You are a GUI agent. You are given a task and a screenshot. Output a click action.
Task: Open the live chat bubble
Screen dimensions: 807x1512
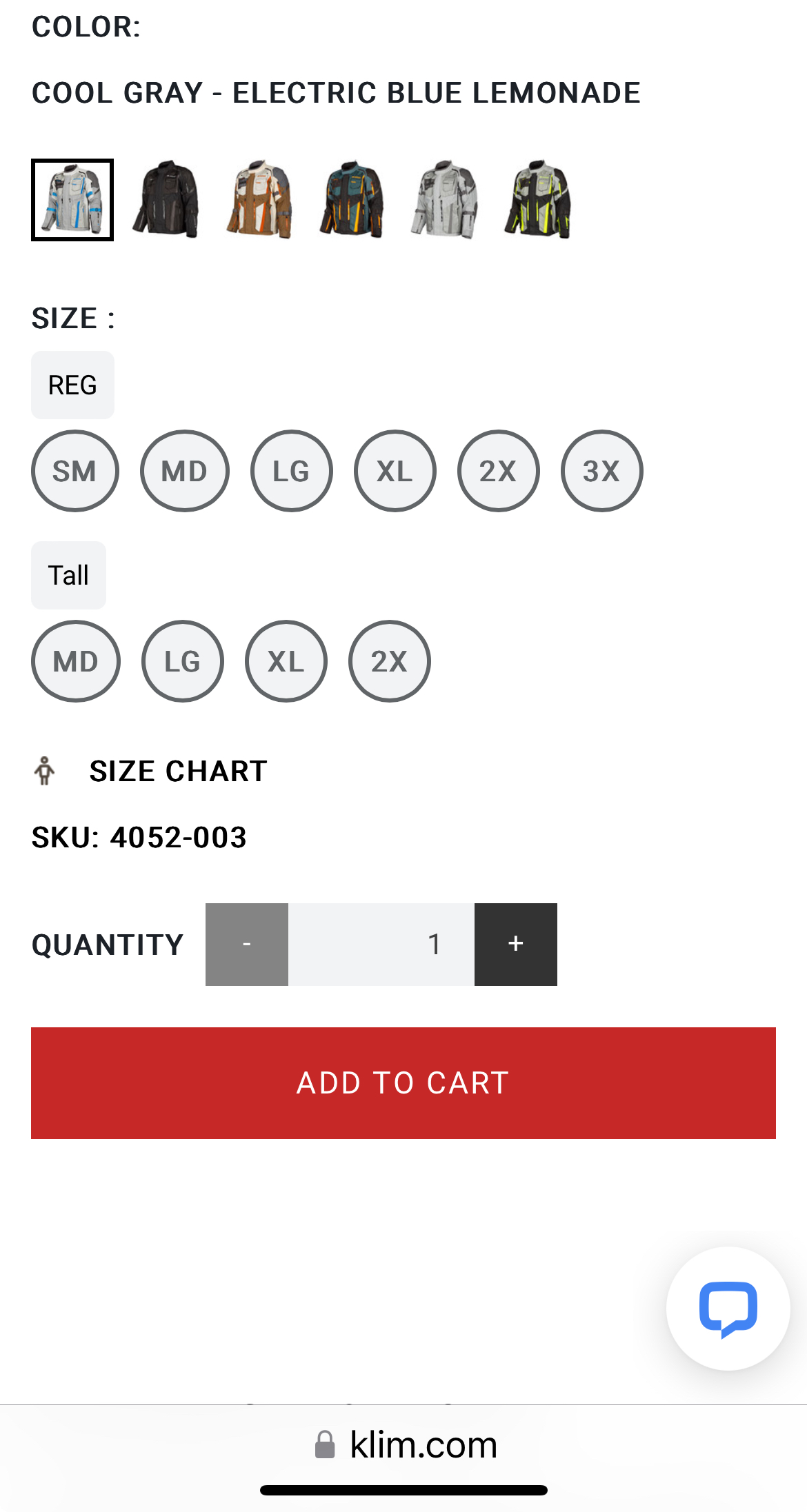coord(728,1308)
